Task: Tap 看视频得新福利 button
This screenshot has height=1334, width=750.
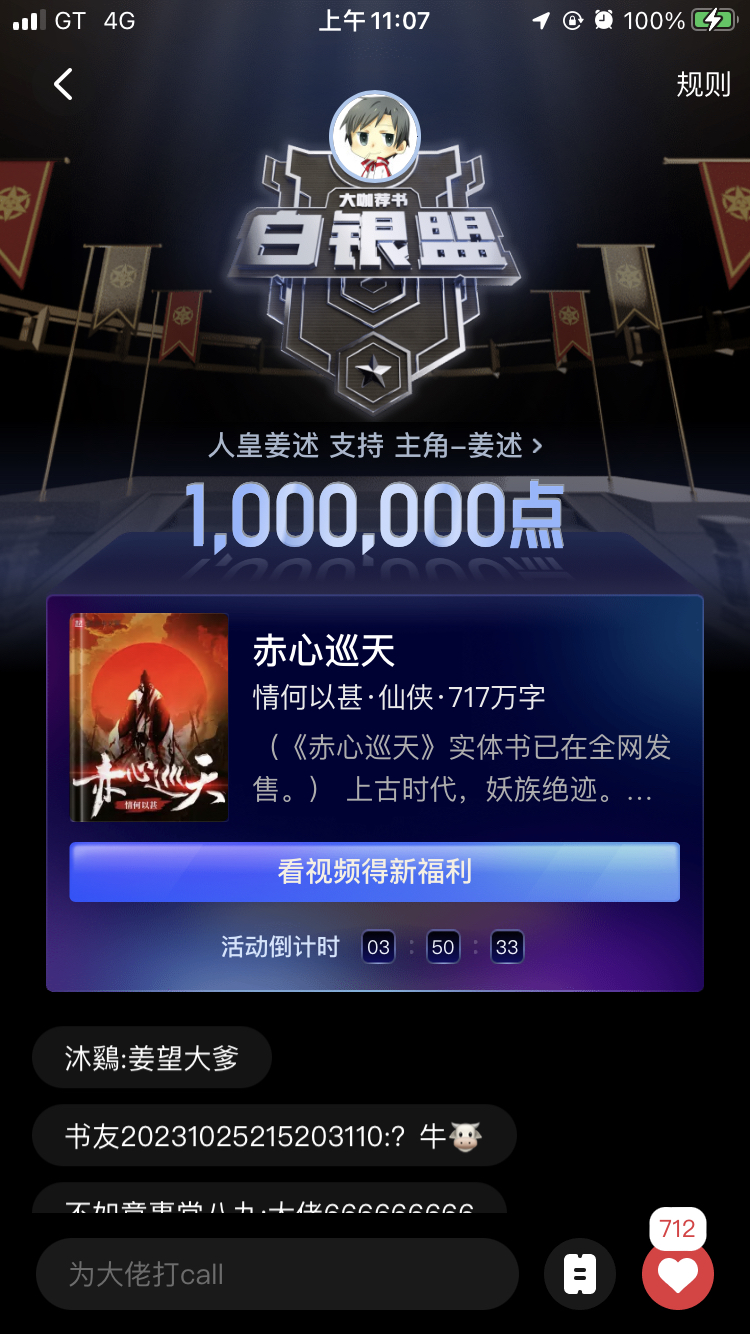Action: 374,872
